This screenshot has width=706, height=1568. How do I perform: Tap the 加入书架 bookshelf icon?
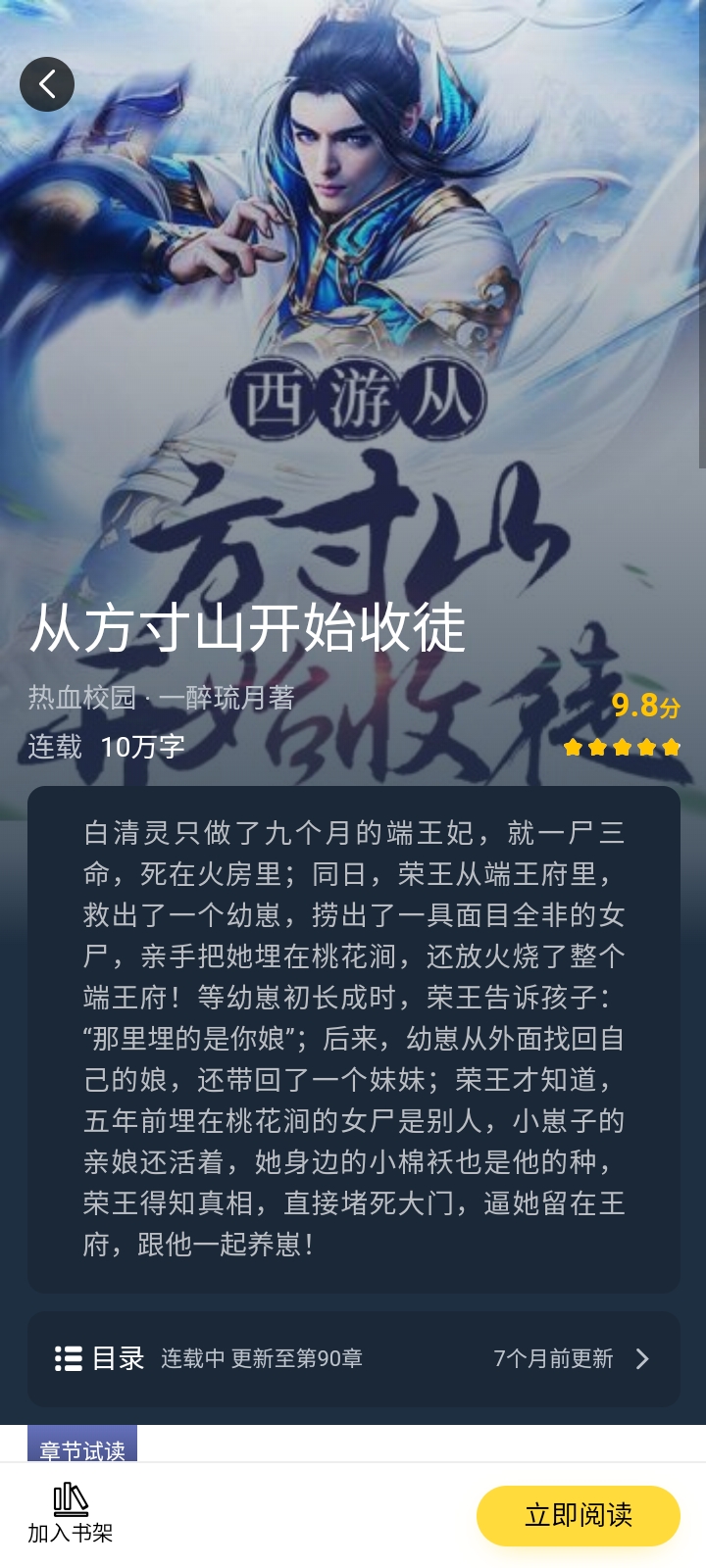coord(71,1501)
